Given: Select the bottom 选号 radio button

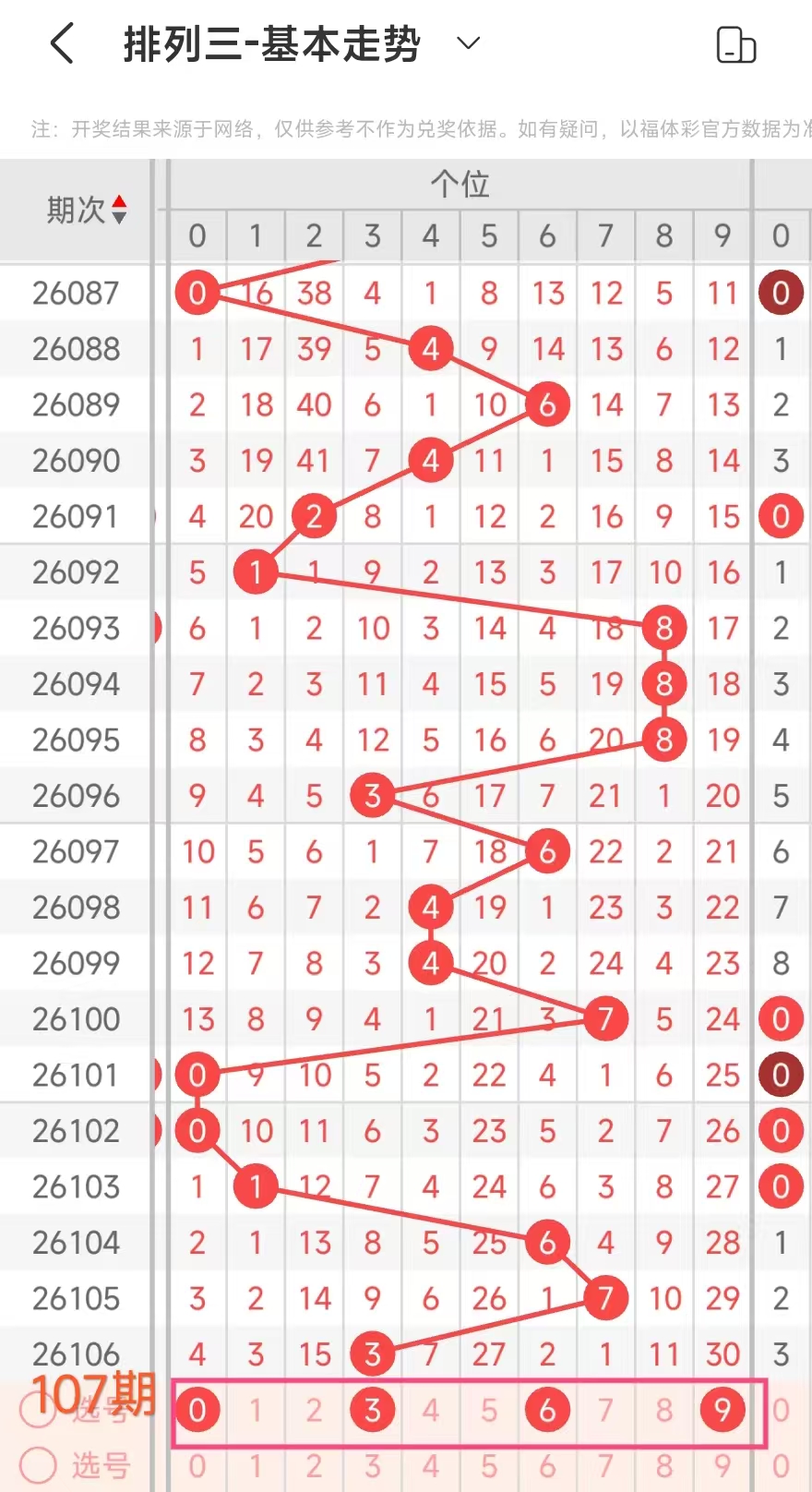Looking at the screenshot, I should [38, 1465].
